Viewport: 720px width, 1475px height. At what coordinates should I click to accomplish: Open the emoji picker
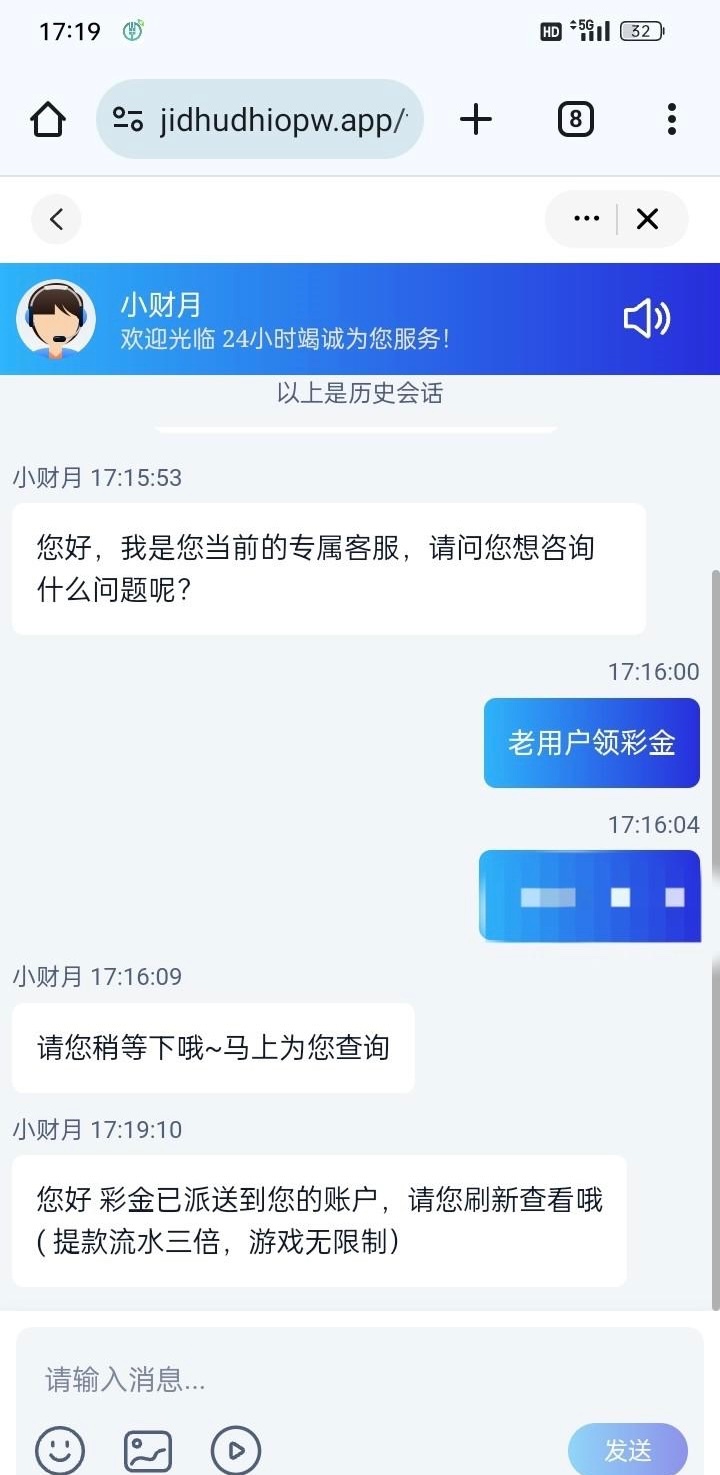click(x=60, y=1449)
